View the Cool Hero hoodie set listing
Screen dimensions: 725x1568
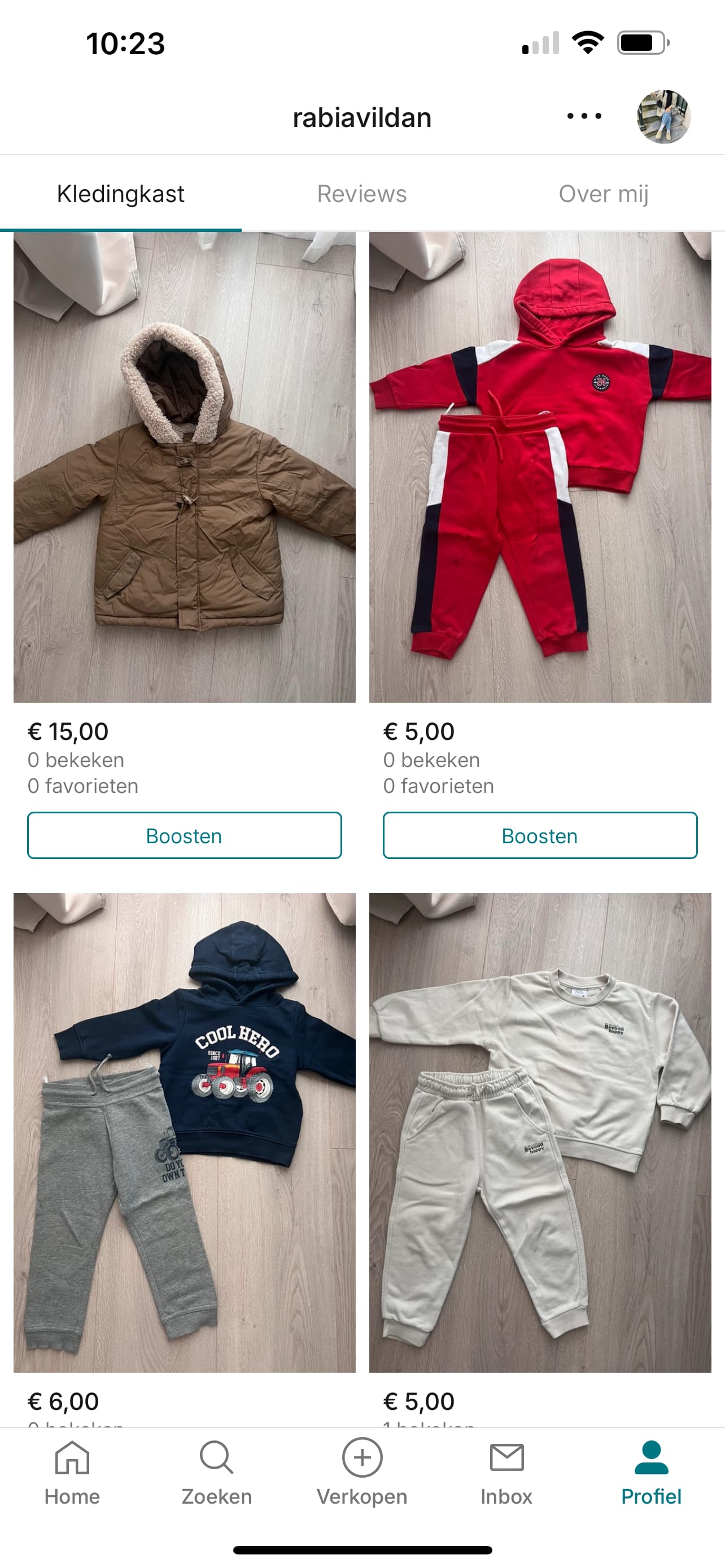(185, 1132)
